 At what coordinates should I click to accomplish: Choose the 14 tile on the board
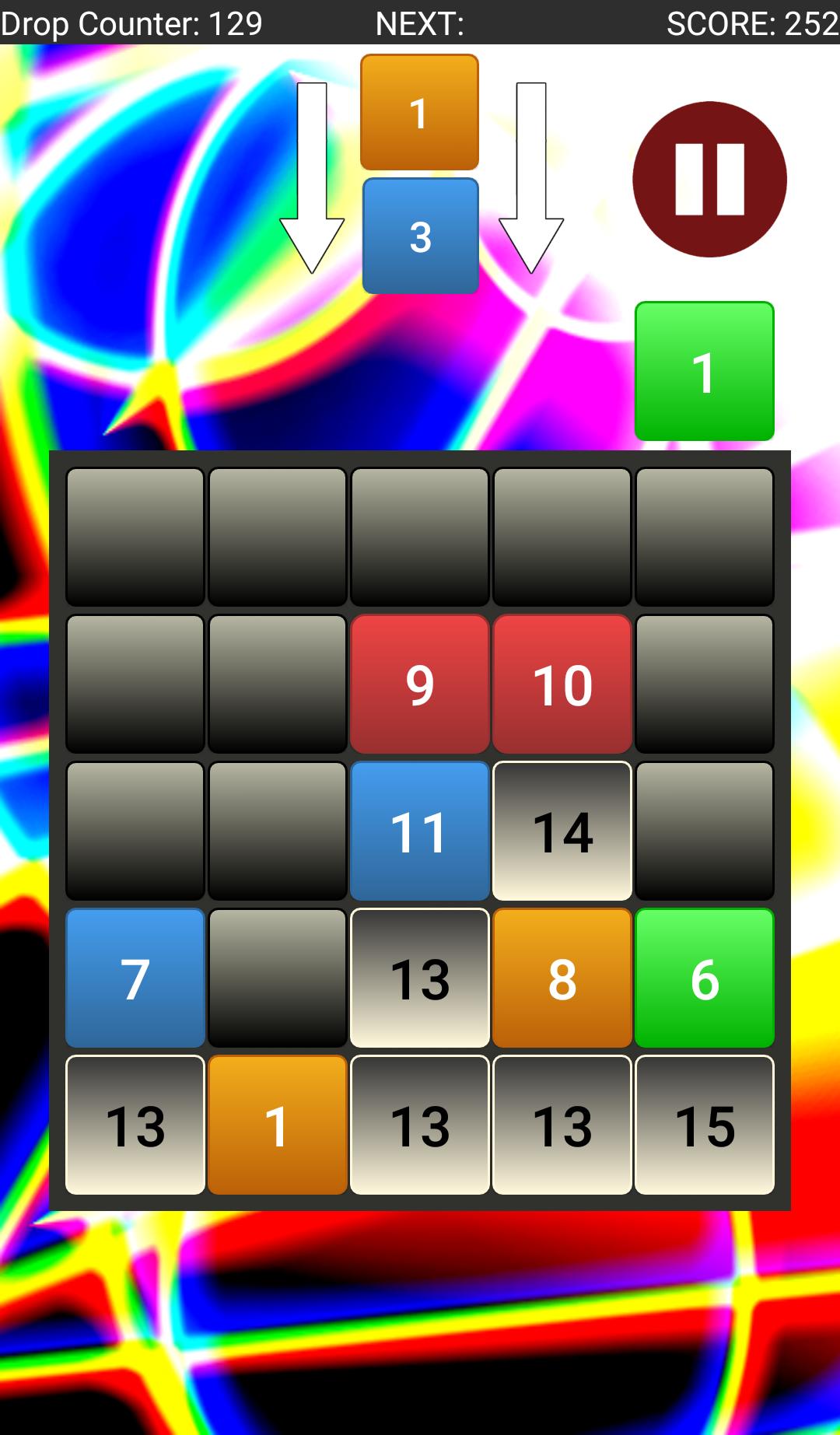pyautogui.click(x=562, y=831)
